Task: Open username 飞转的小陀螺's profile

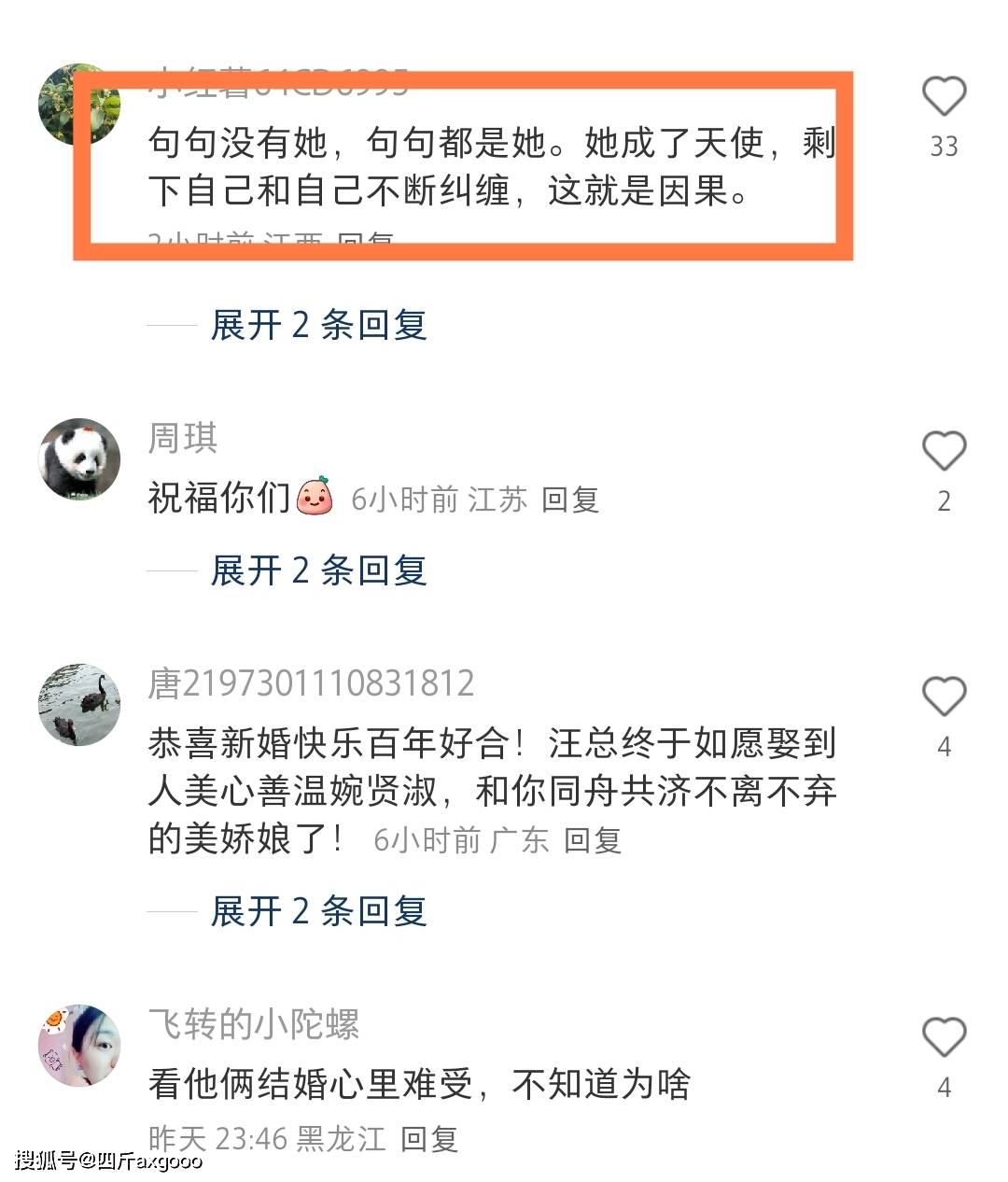Action: (253, 1024)
